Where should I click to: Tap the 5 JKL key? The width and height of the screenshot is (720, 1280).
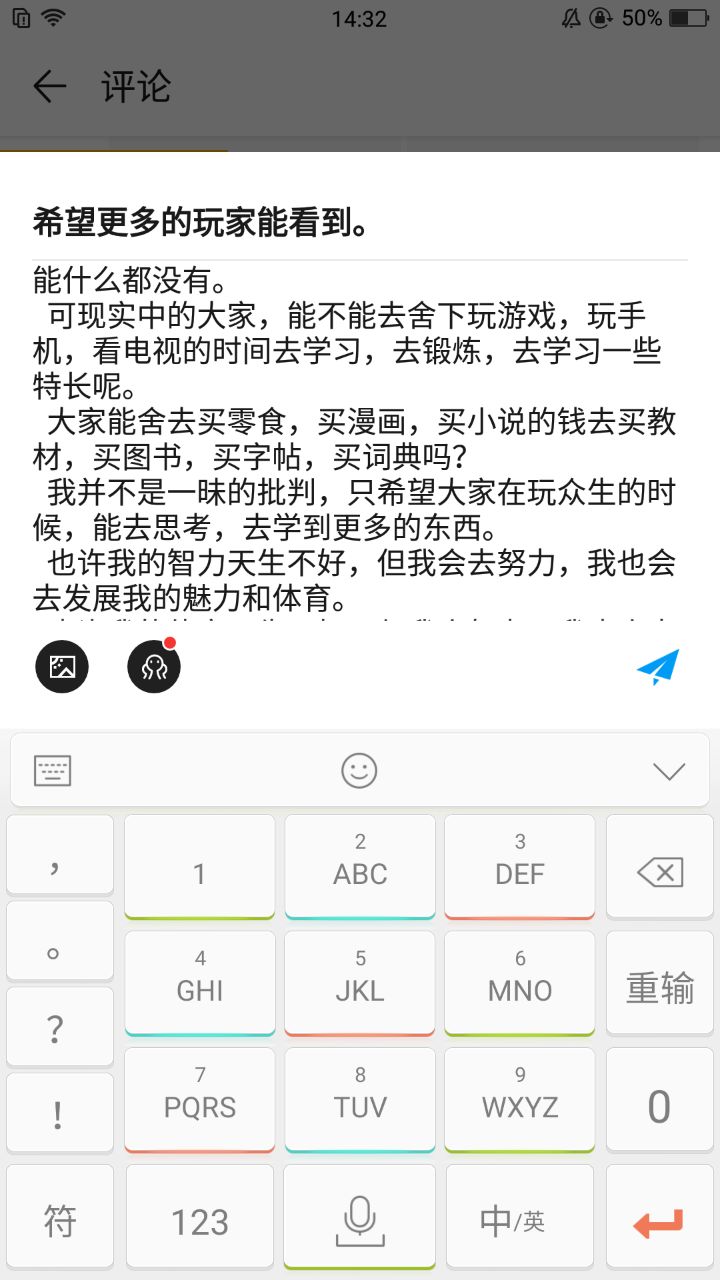360,981
